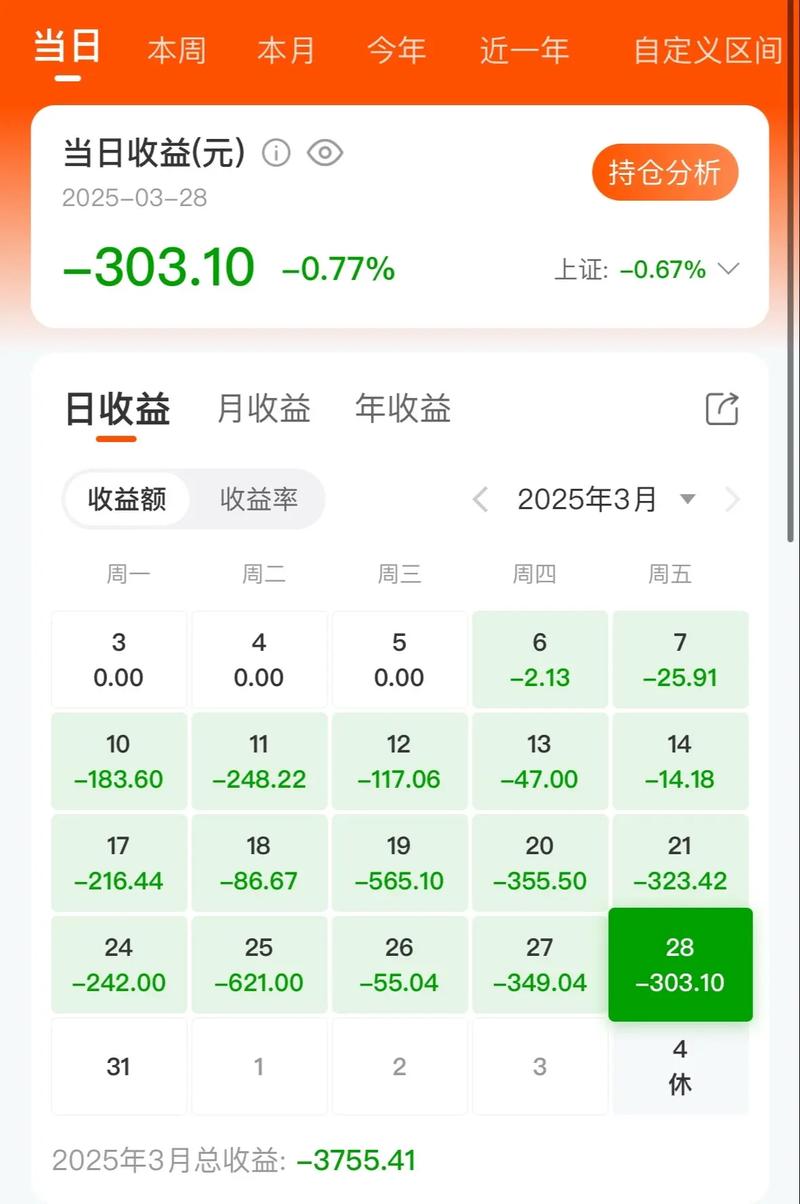Expand the 自定义区间 custom range option
The height and width of the screenshot is (1204, 800).
(x=707, y=50)
